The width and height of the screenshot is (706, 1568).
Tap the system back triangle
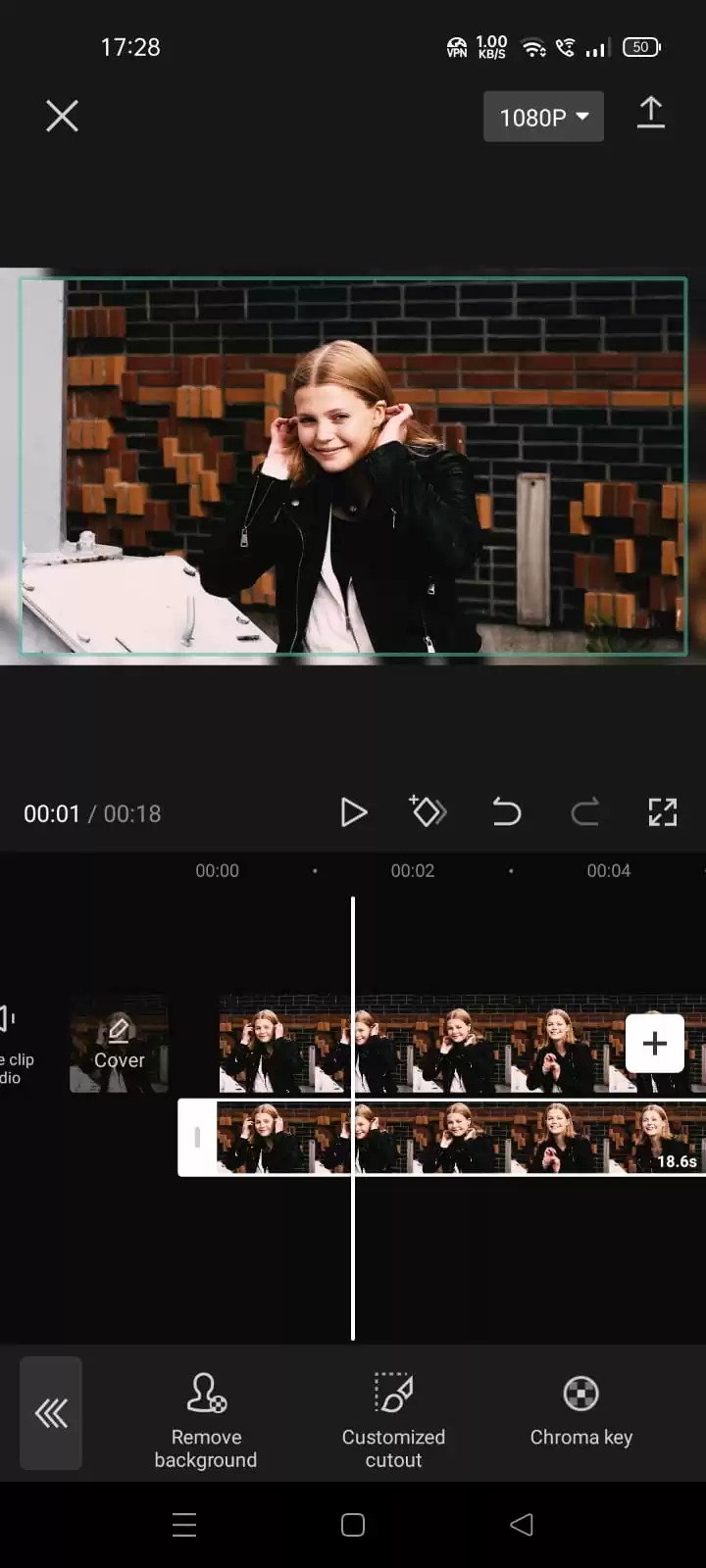point(522,1525)
